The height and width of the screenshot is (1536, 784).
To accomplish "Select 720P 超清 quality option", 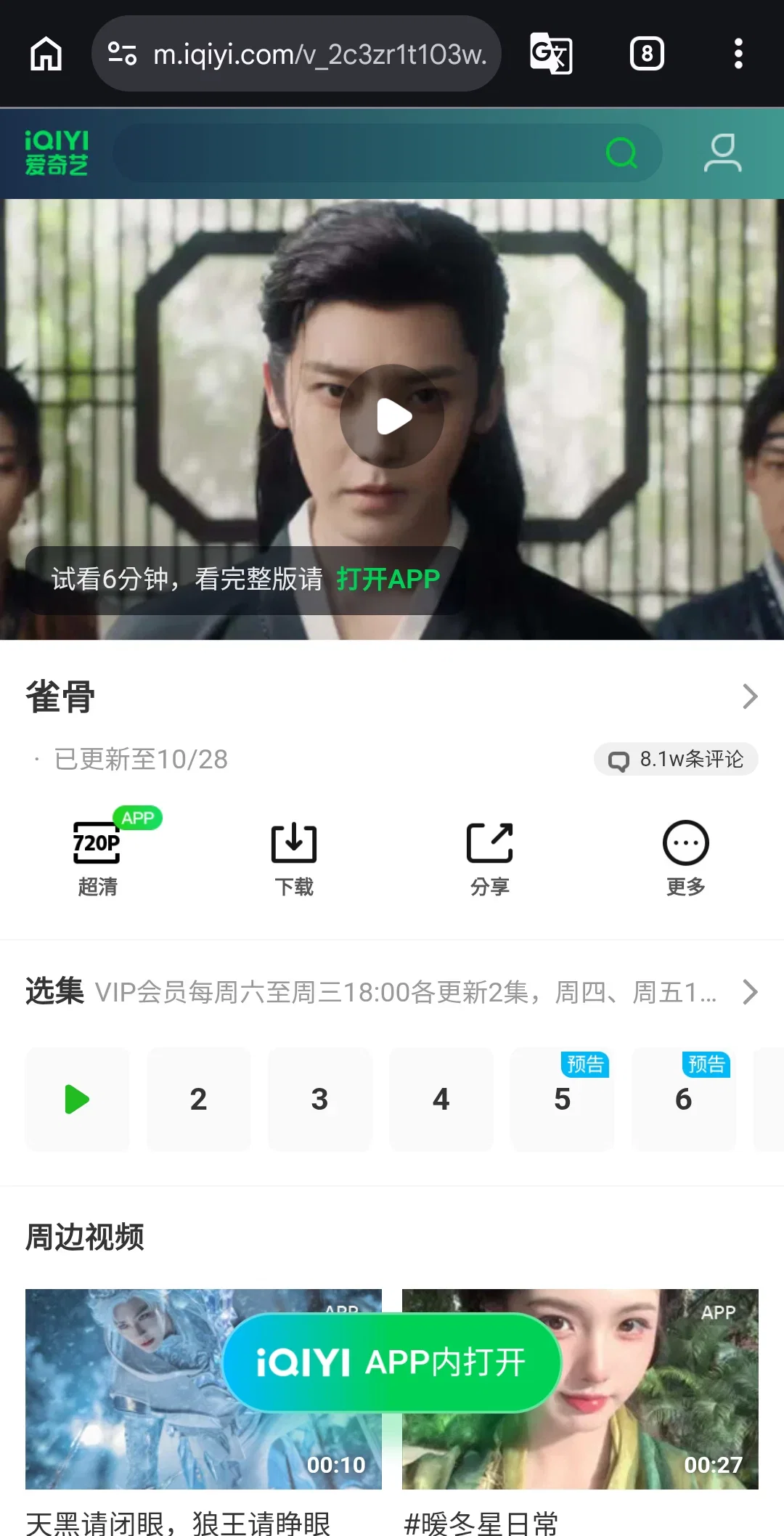I will 98,858.
